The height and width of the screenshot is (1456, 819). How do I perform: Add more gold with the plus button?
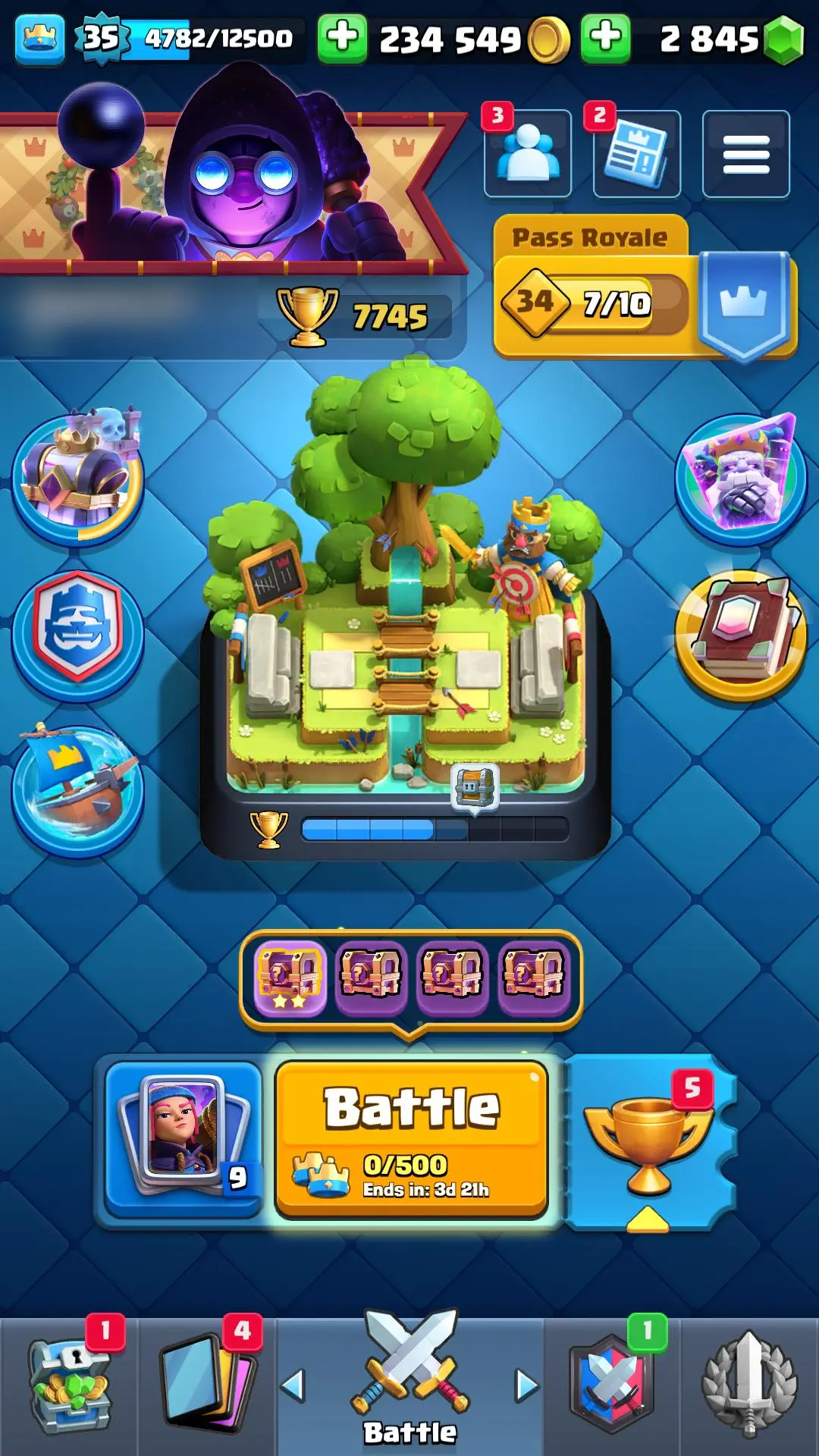[x=342, y=37]
